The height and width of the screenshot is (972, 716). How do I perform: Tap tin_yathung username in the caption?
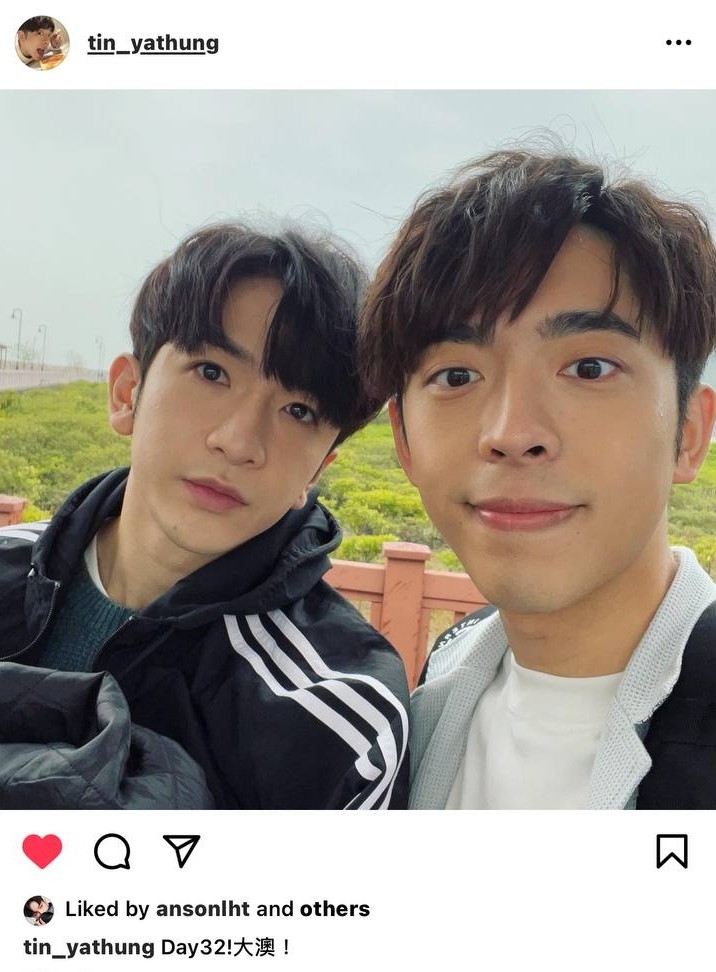pyautogui.click(x=89, y=947)
